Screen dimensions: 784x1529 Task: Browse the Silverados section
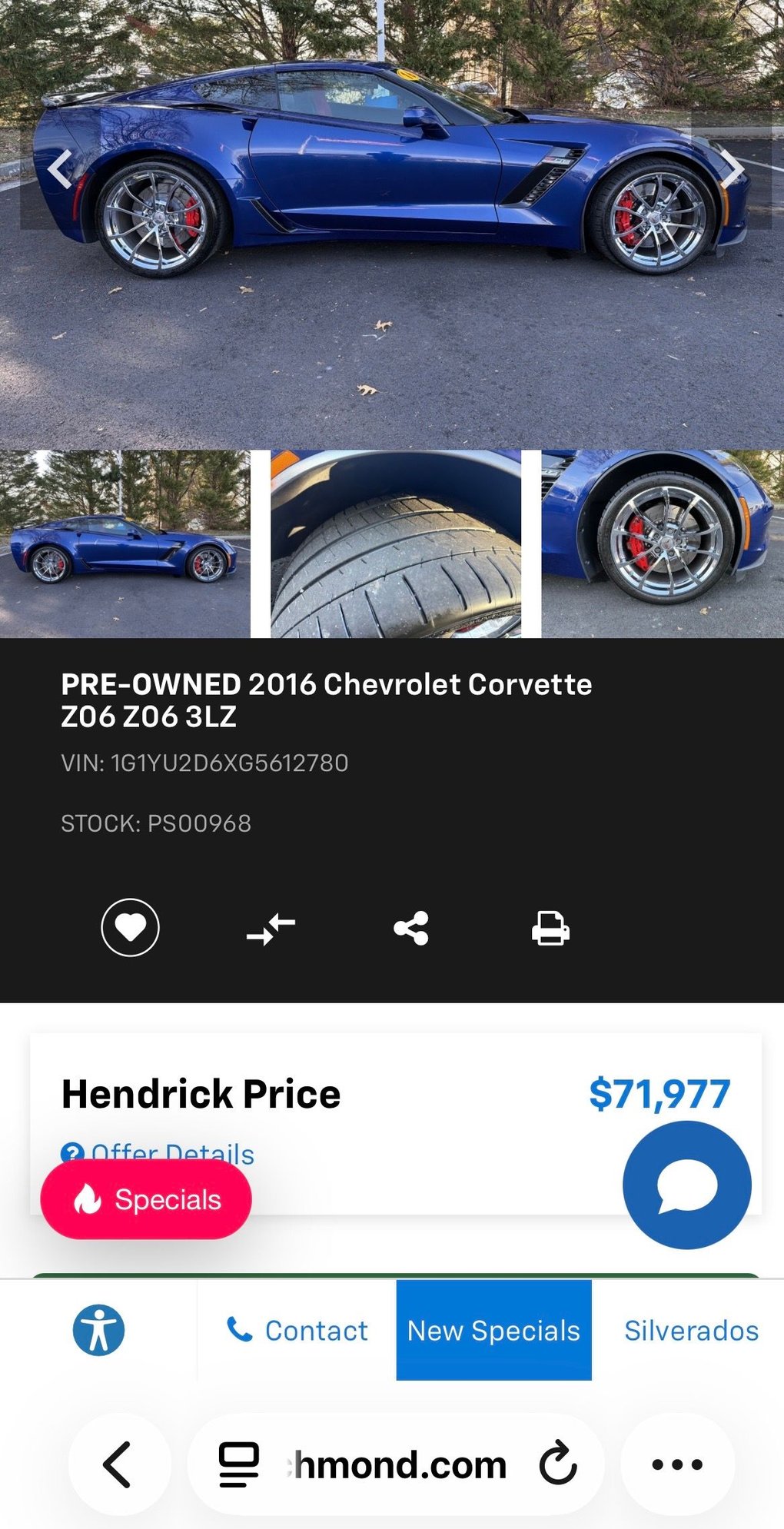tap(690, 1331)
